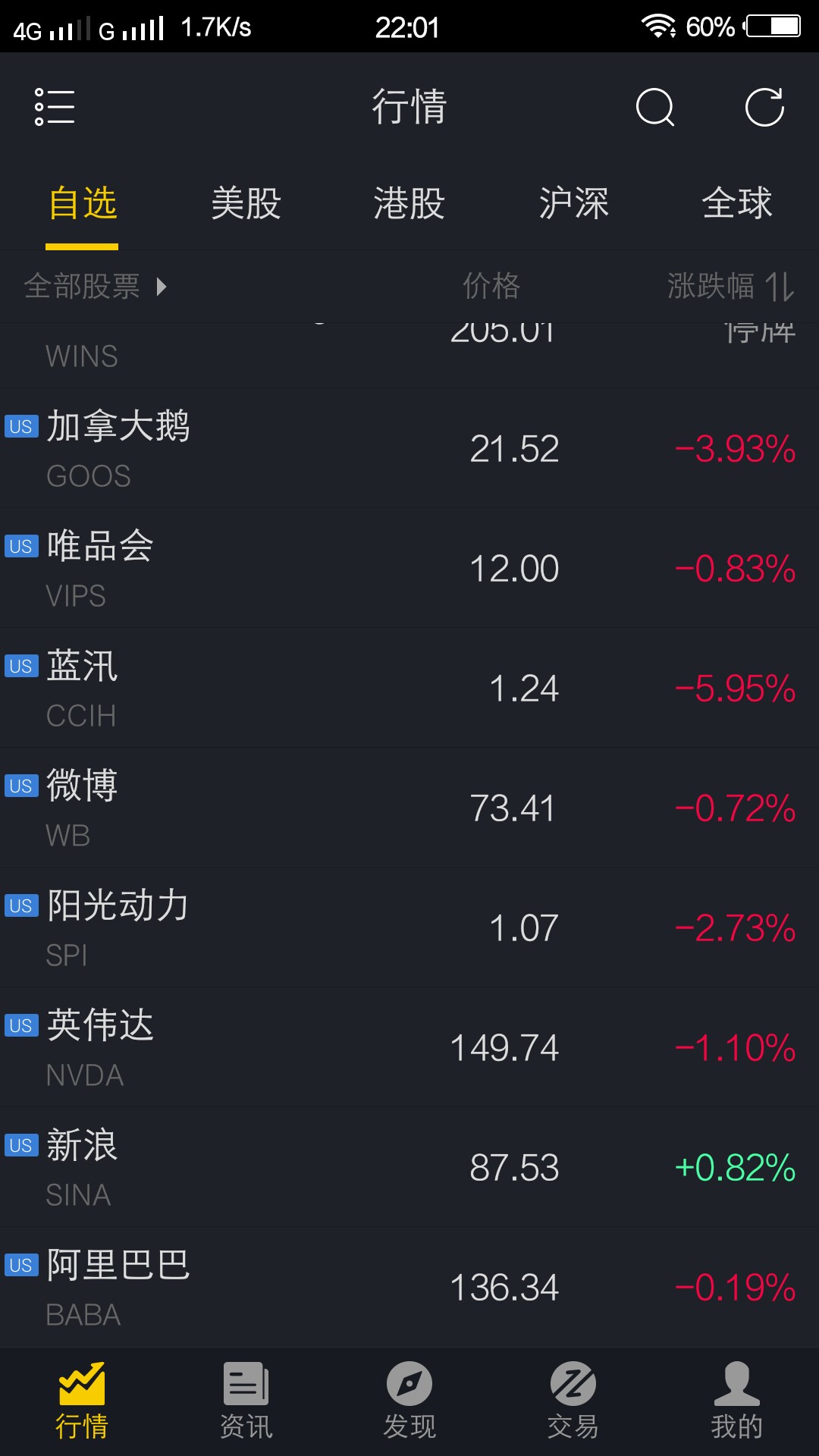
Task: Open the 阿里巴巴 BABA stock
Action: pos(409,1288)
